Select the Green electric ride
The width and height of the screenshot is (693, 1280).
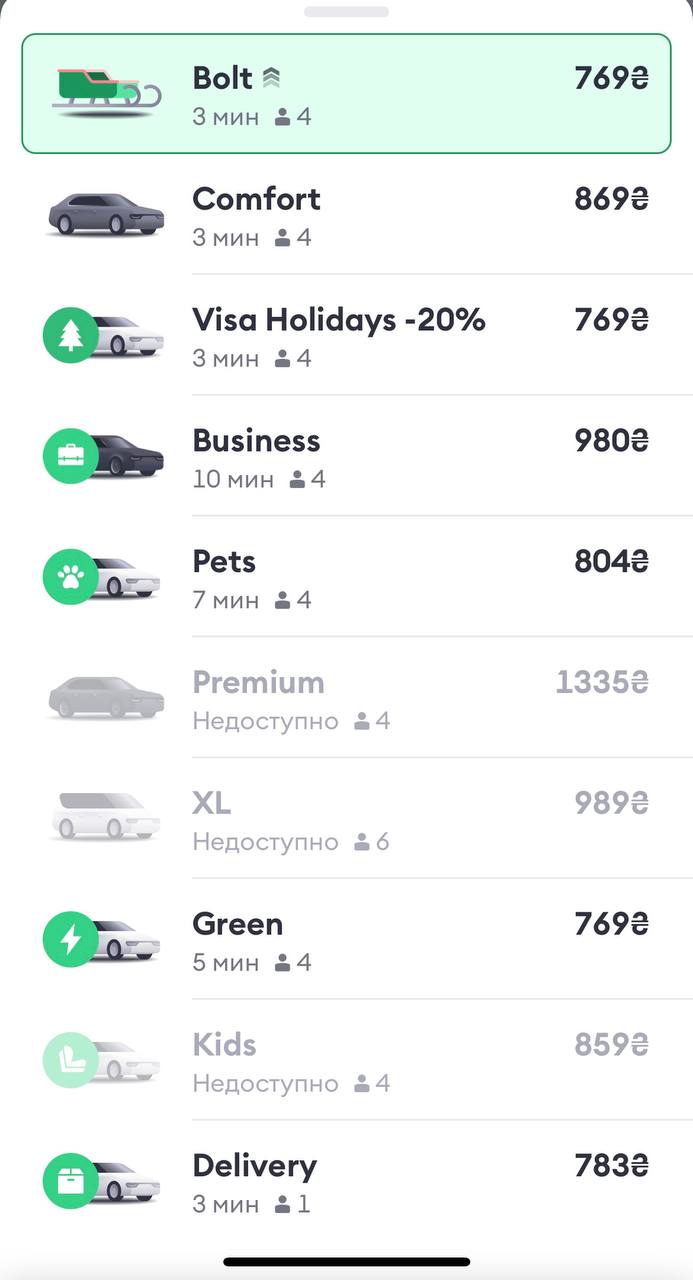(x=346, y=941)
